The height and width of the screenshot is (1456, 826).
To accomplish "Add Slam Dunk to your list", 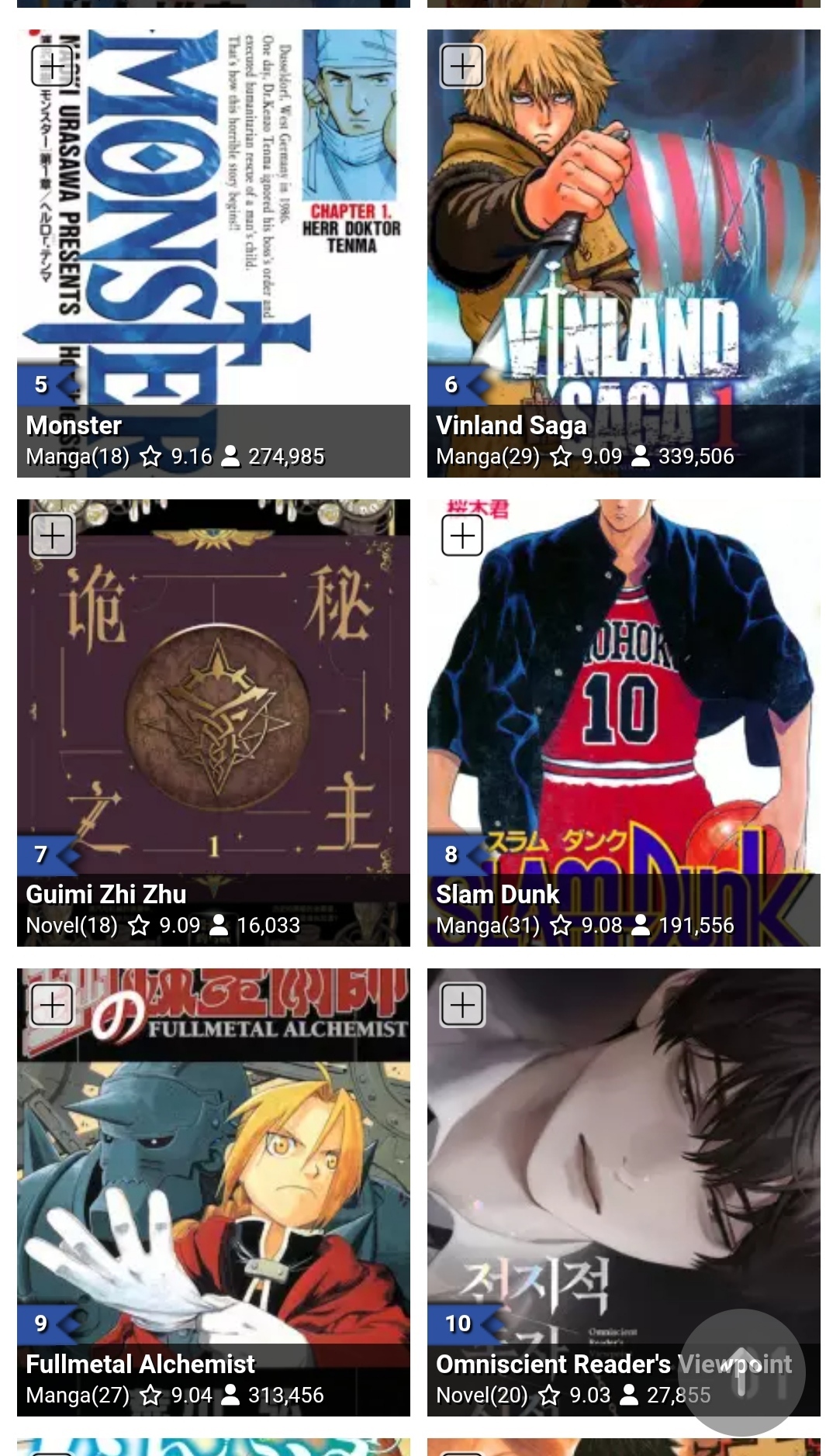I will pos(462,536).
